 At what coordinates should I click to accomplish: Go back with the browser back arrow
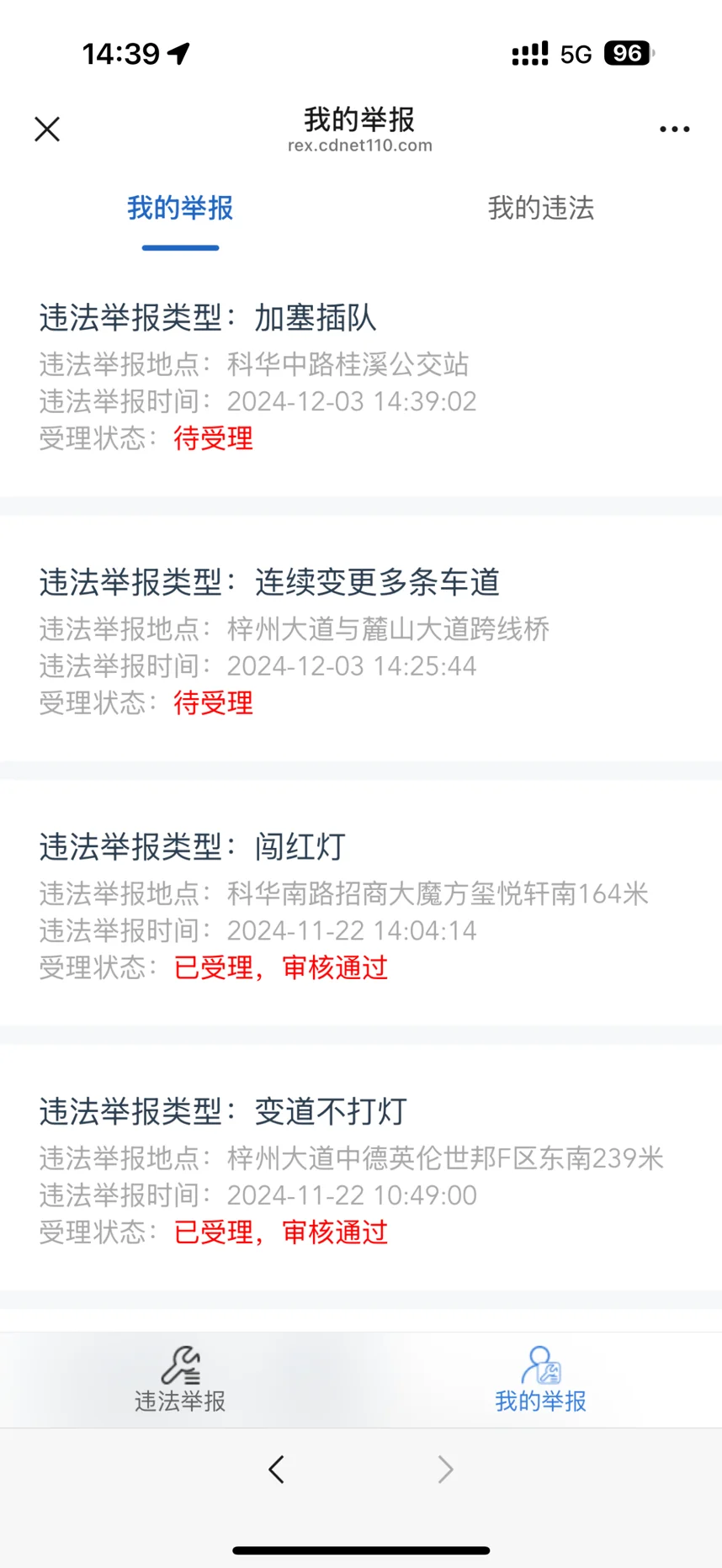pyautogui.click(x=276, y=1470)
